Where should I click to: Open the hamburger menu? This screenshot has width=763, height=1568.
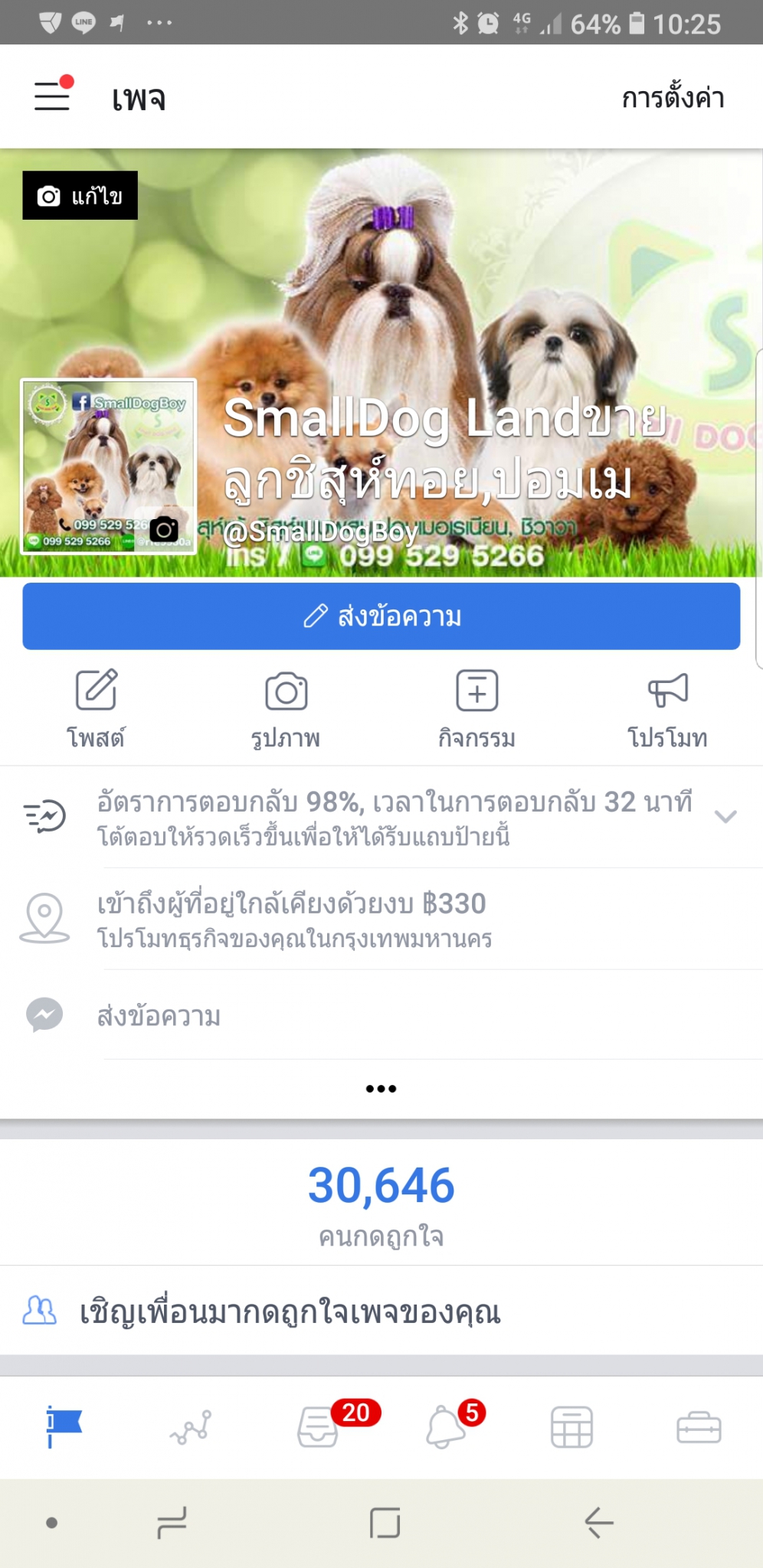click(52, 96)
